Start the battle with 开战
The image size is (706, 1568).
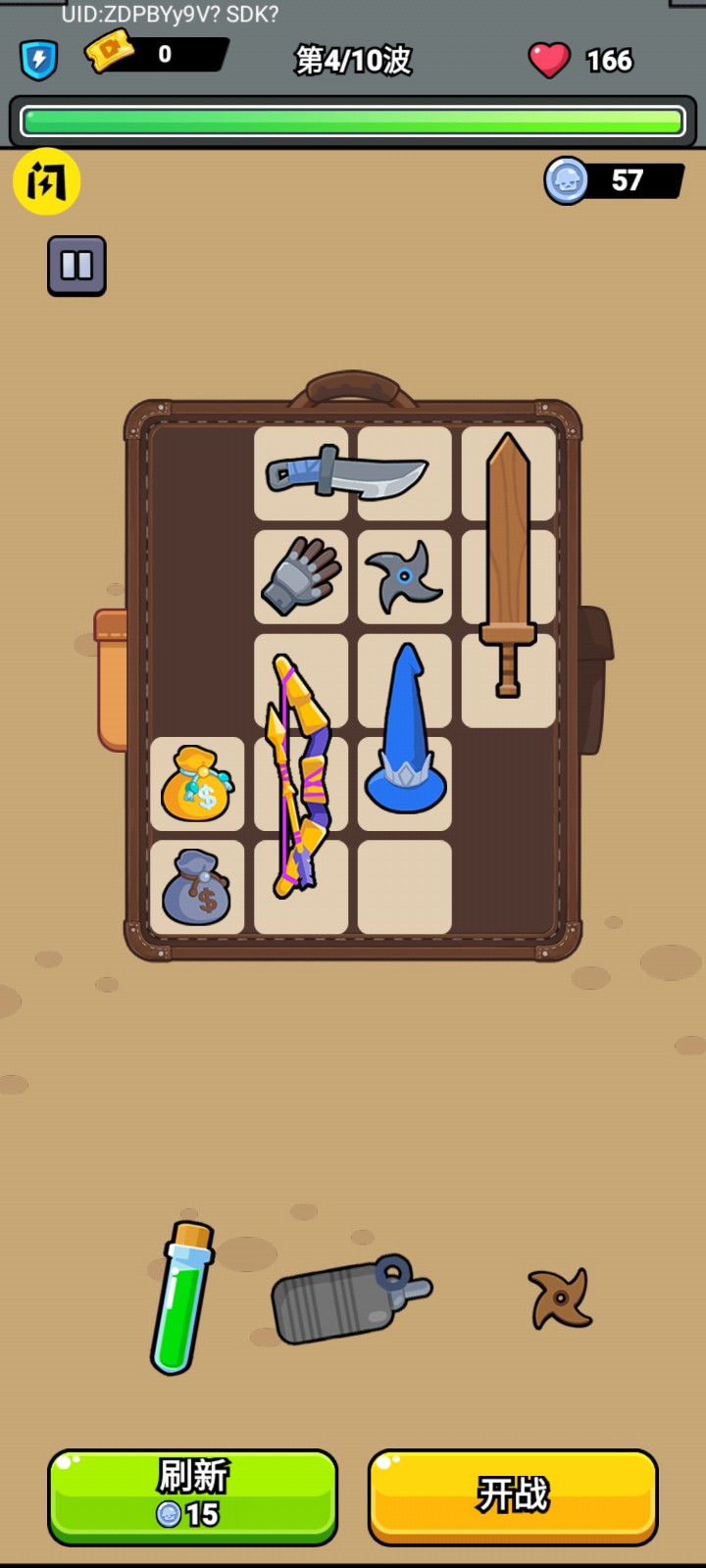513,1495
